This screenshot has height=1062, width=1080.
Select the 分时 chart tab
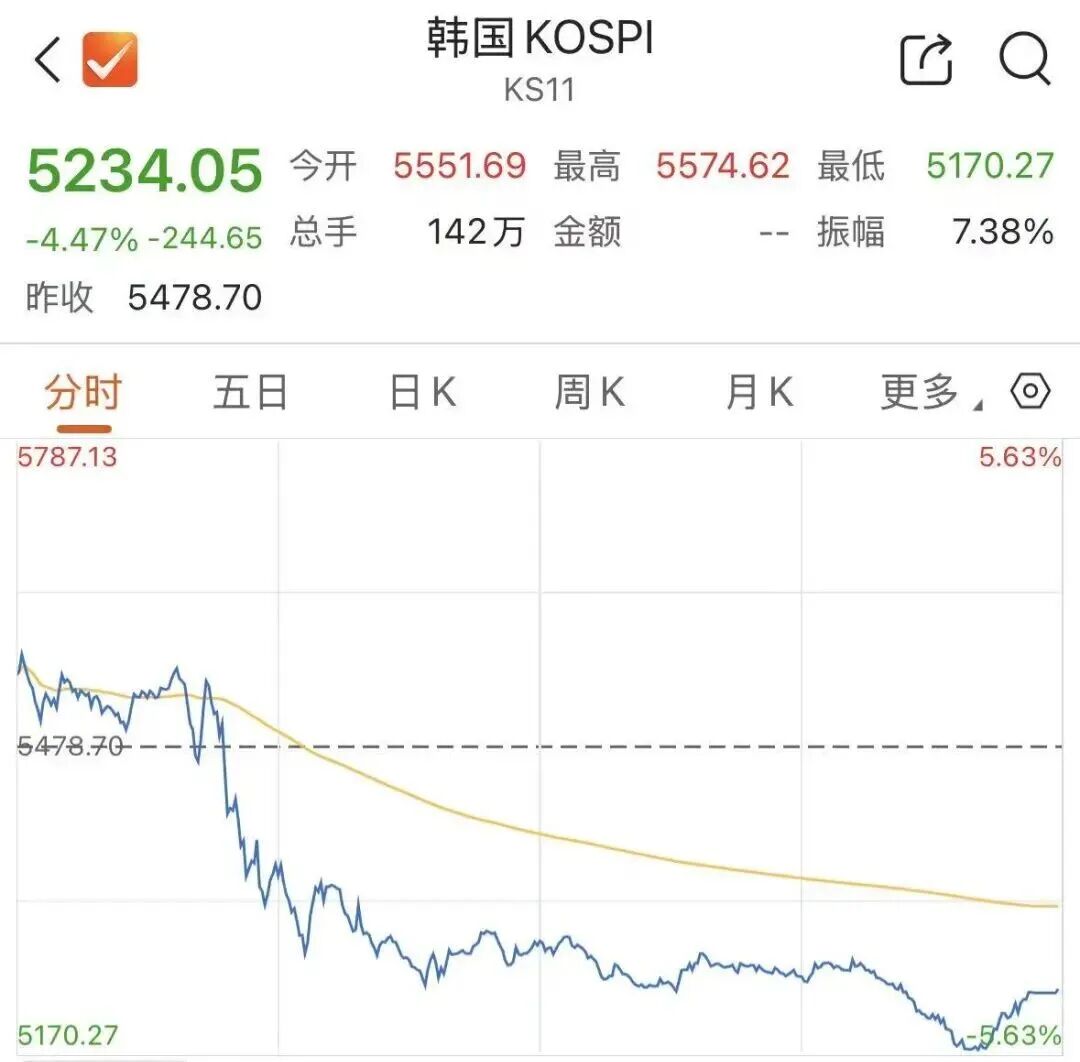(82, 393)
